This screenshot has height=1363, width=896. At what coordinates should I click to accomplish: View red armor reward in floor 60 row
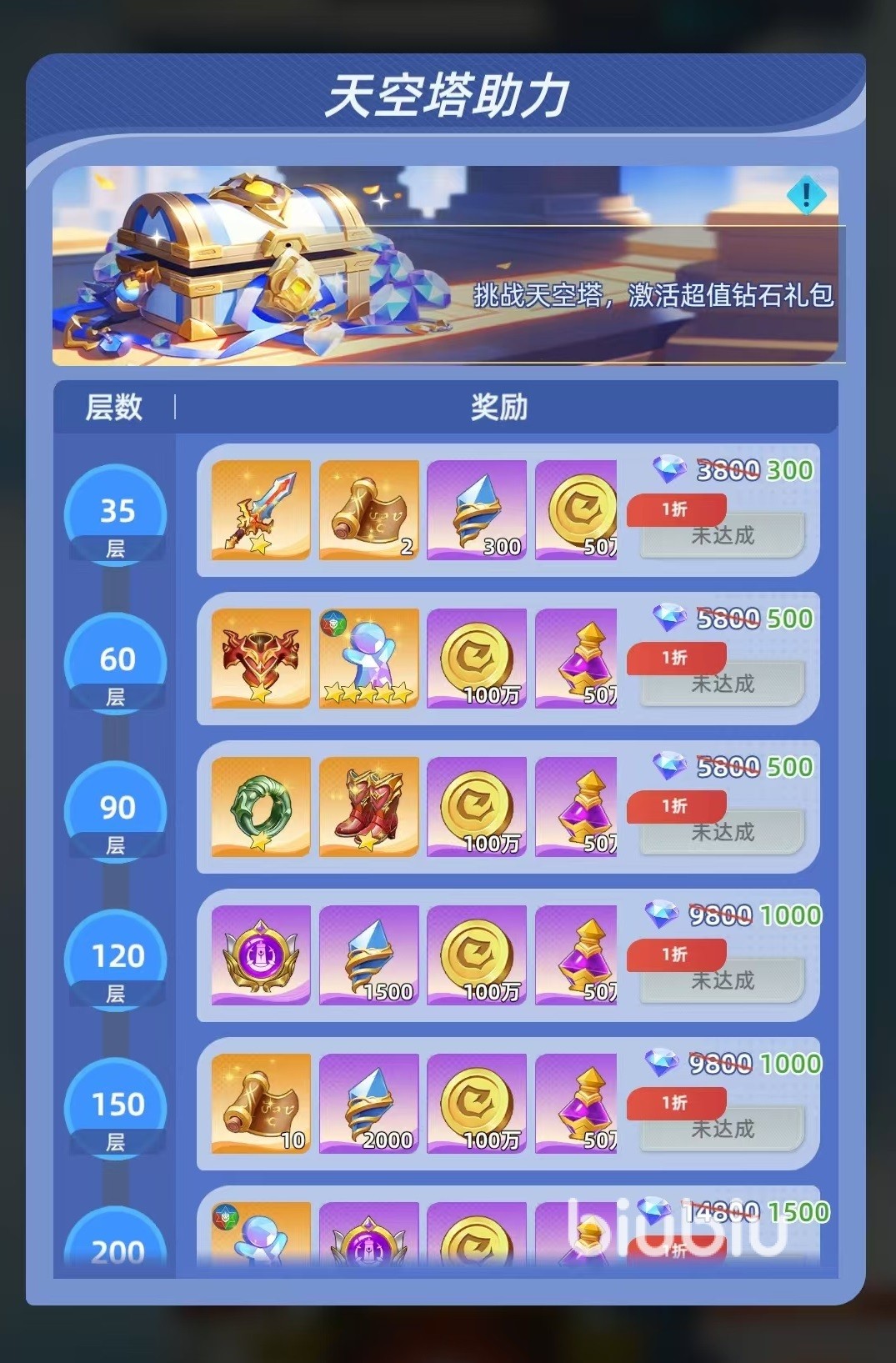[x=261, y=659]
